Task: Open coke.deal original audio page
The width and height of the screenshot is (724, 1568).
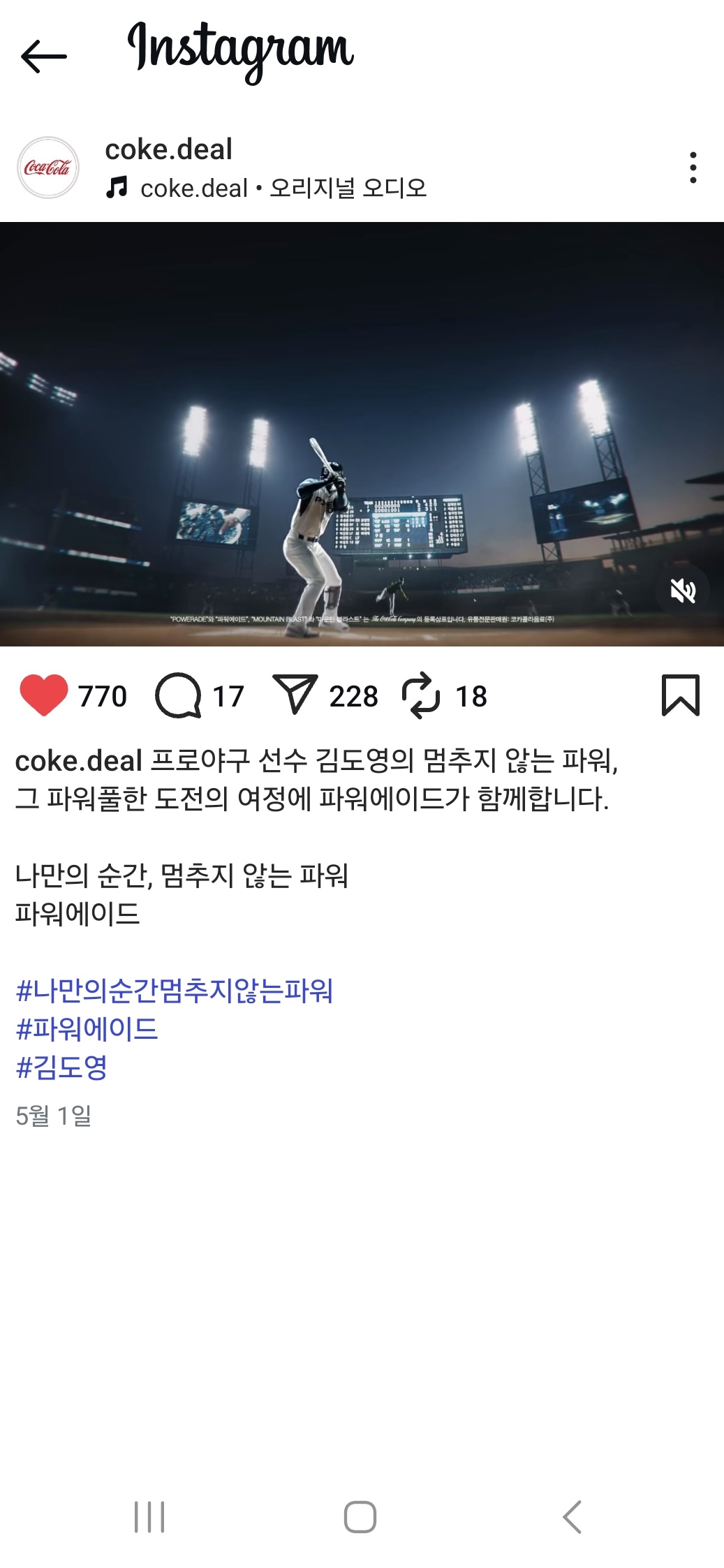Action: (x=283, y=188)
